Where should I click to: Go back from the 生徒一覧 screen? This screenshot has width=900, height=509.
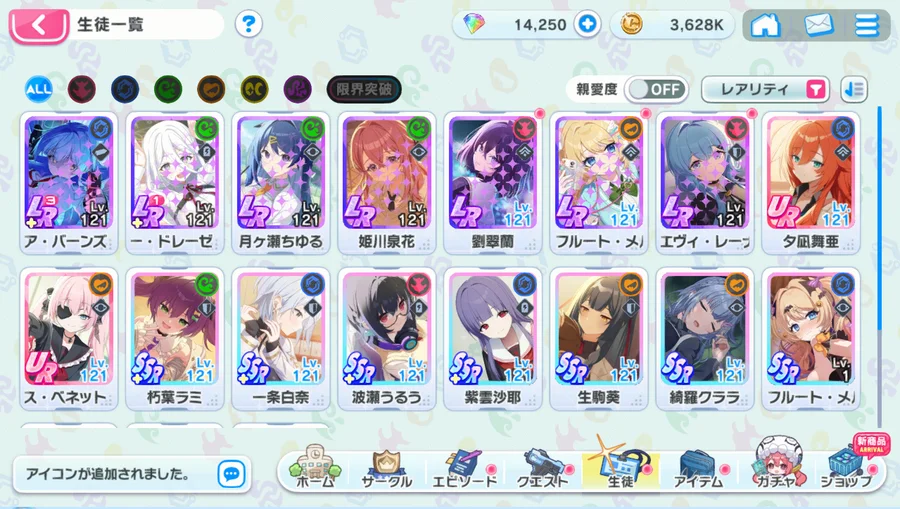coord(38,25)
